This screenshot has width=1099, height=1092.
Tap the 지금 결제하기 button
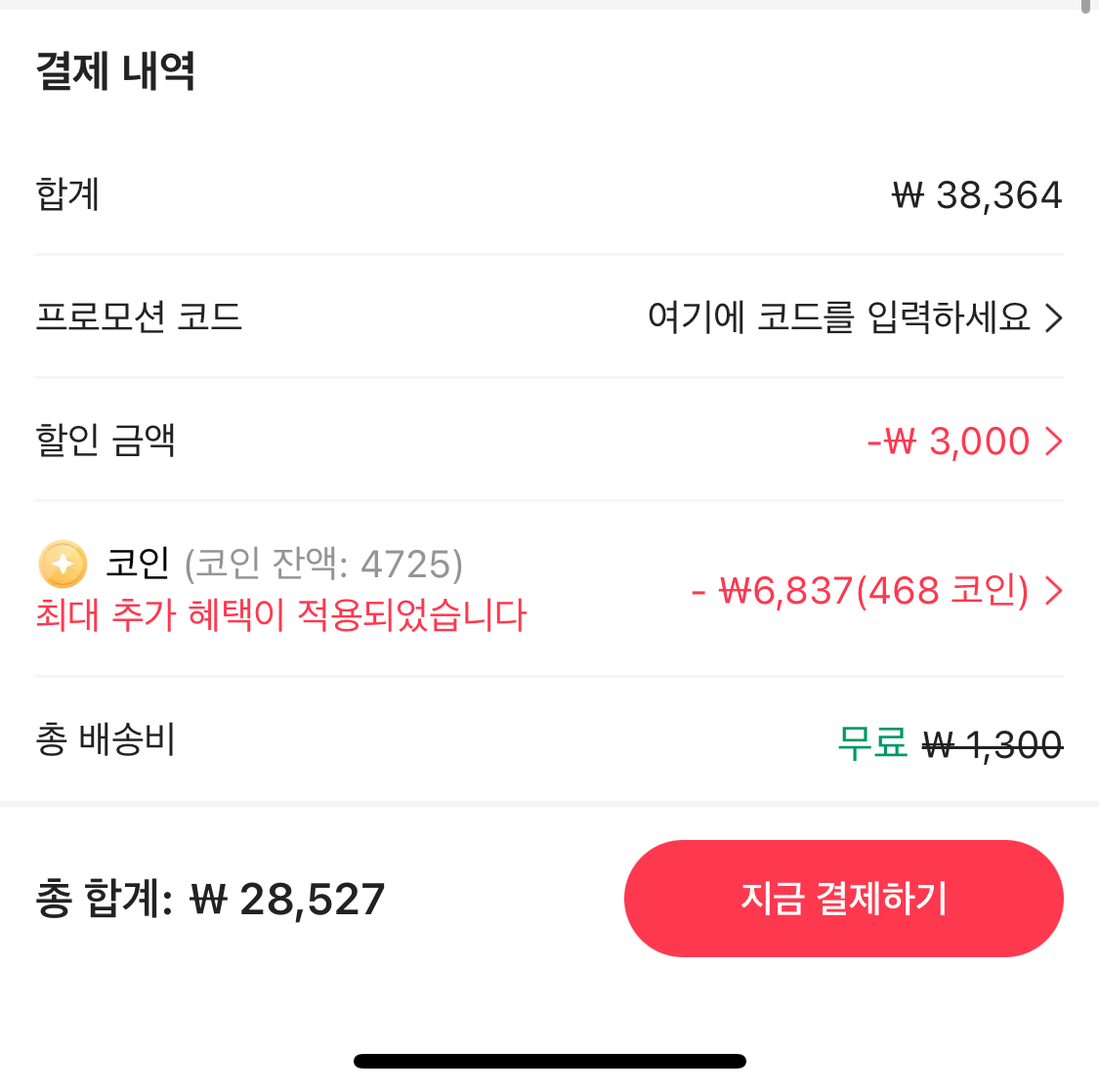[x=843, y=898]
